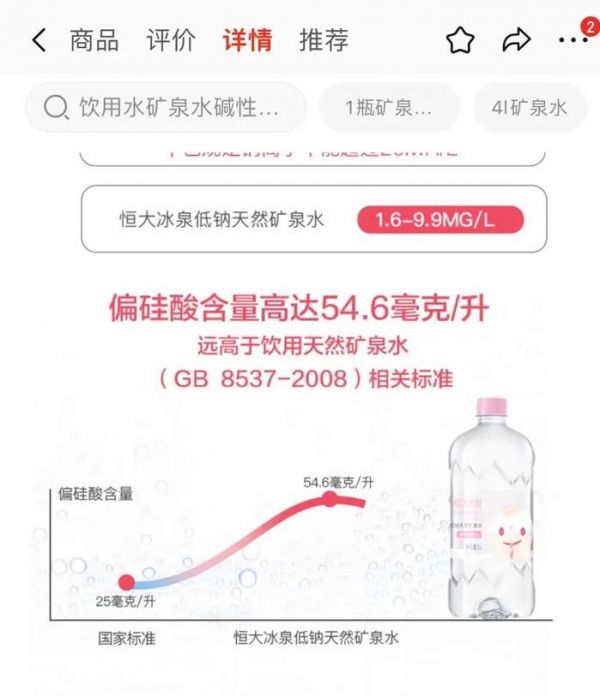Favorite this product with the star

459,40
